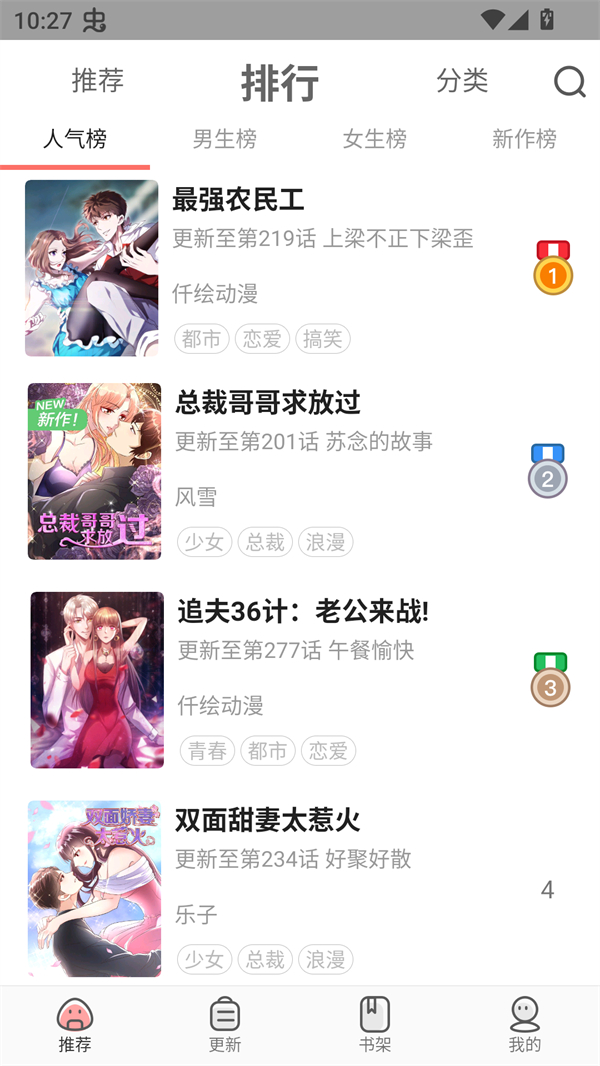The width and height of the screenshot is (600, 1066).
Task: Switch to the 分类 top tab
Action: pyautogui.click(x=462, y=81)
